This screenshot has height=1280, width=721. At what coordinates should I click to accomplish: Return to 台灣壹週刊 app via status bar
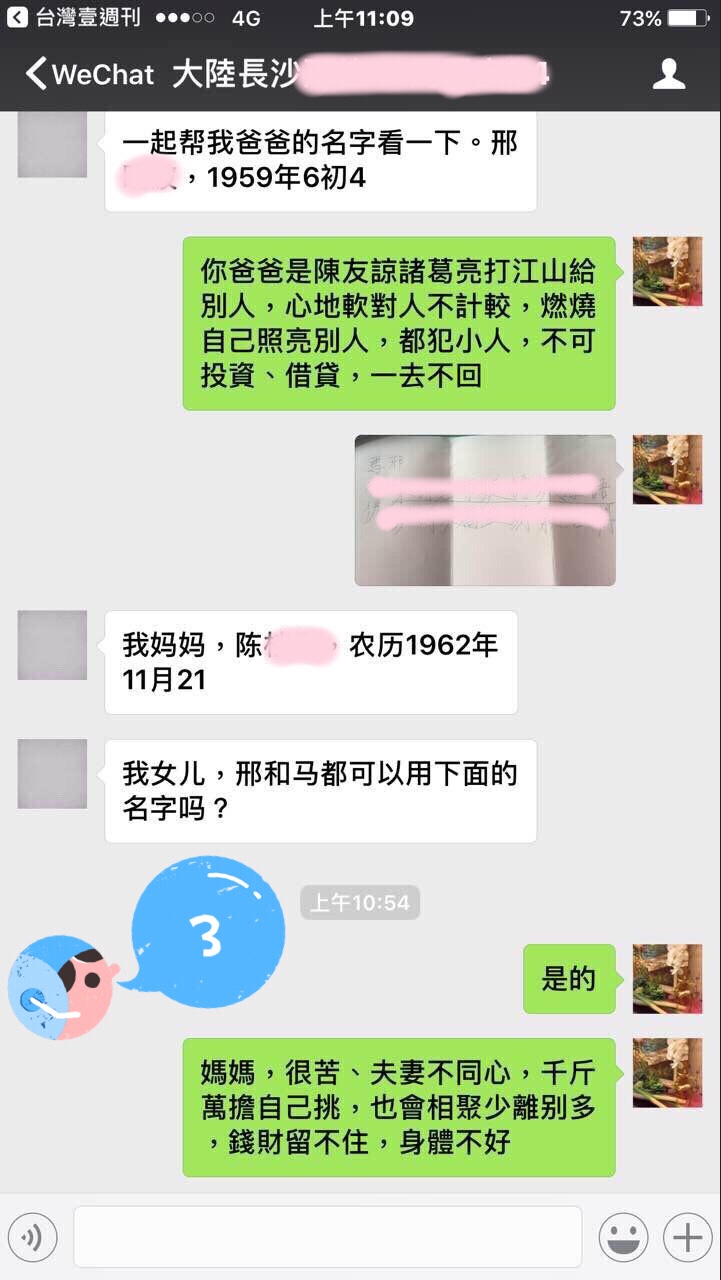pos(75,18)
